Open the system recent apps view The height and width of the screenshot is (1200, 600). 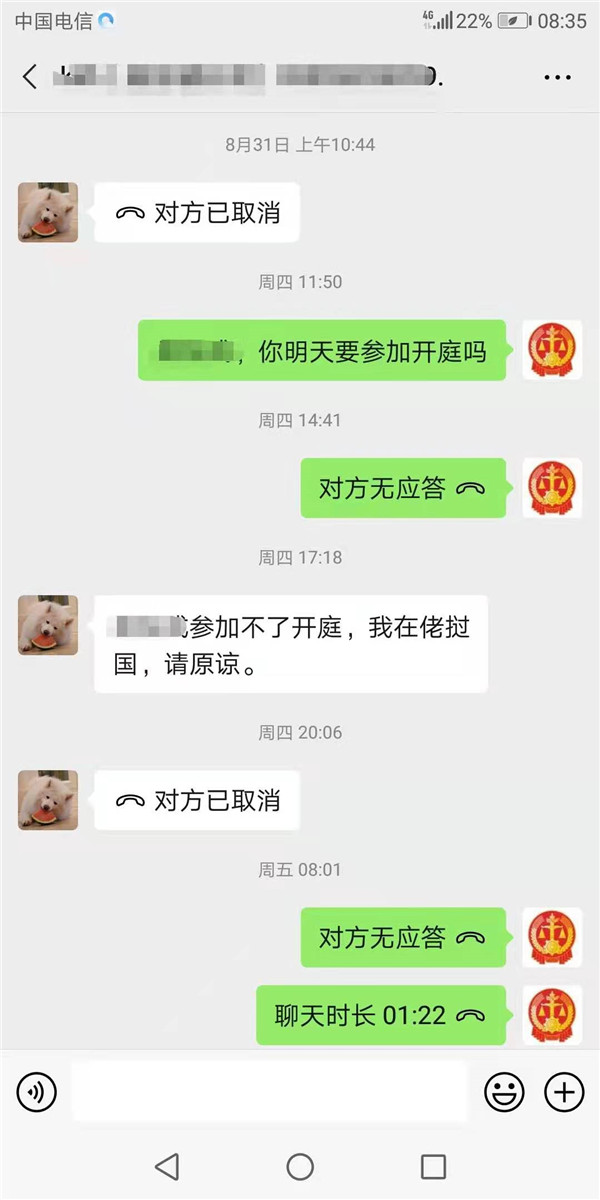[x=433, y=1166]
